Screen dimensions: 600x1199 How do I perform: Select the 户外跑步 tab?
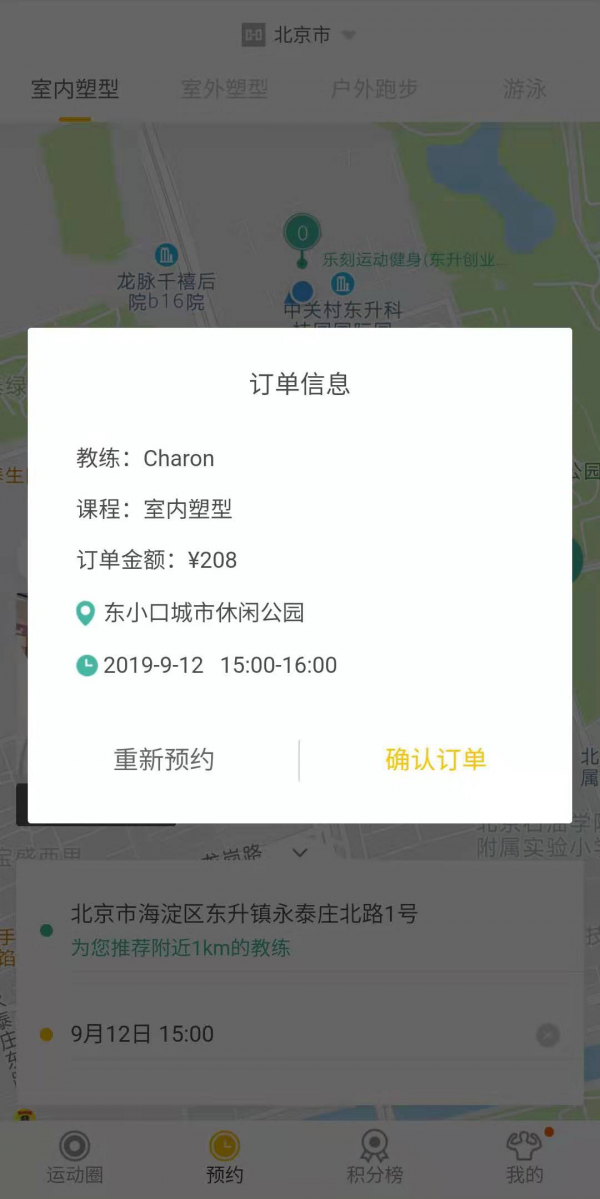pyautogui.click(x=374, y=90)
